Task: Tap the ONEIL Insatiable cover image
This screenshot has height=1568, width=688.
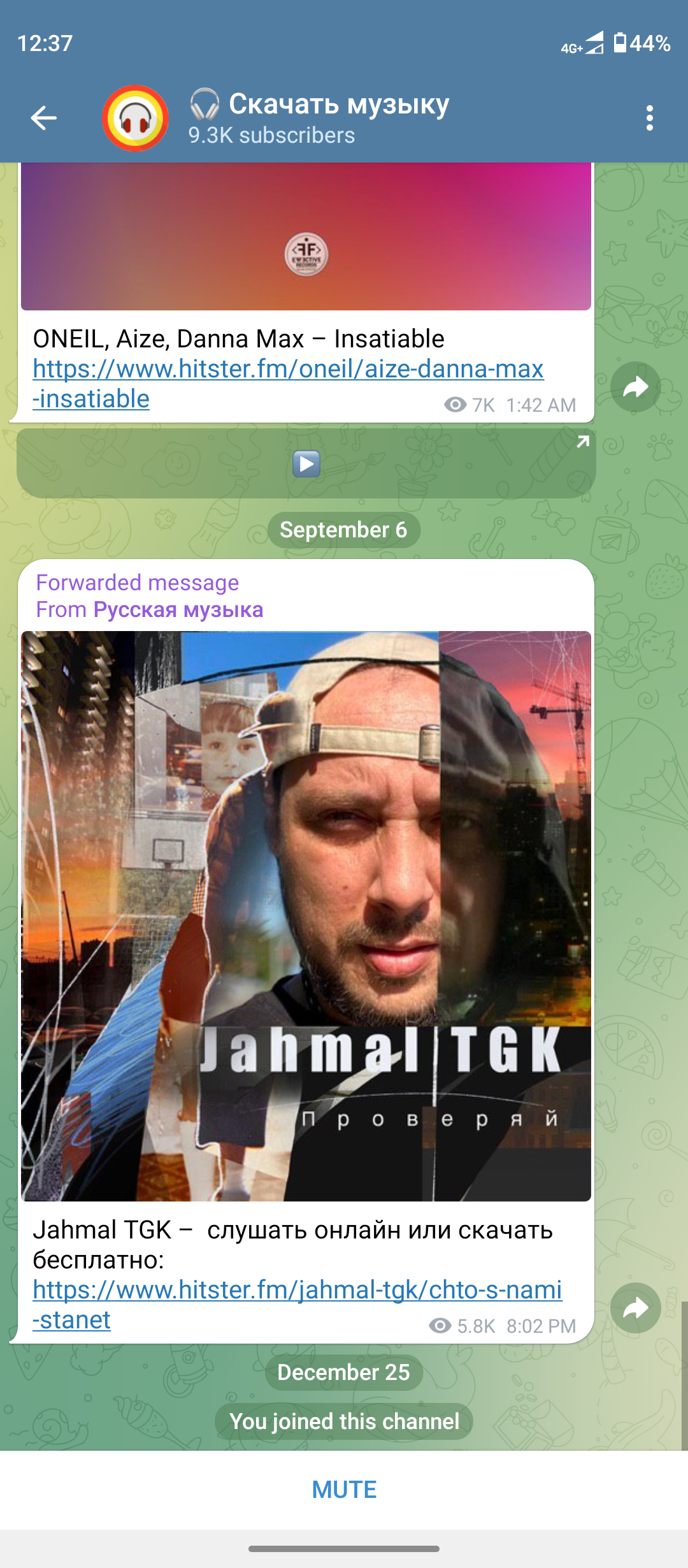Action: pyautogui.click(x=306, y=237)
